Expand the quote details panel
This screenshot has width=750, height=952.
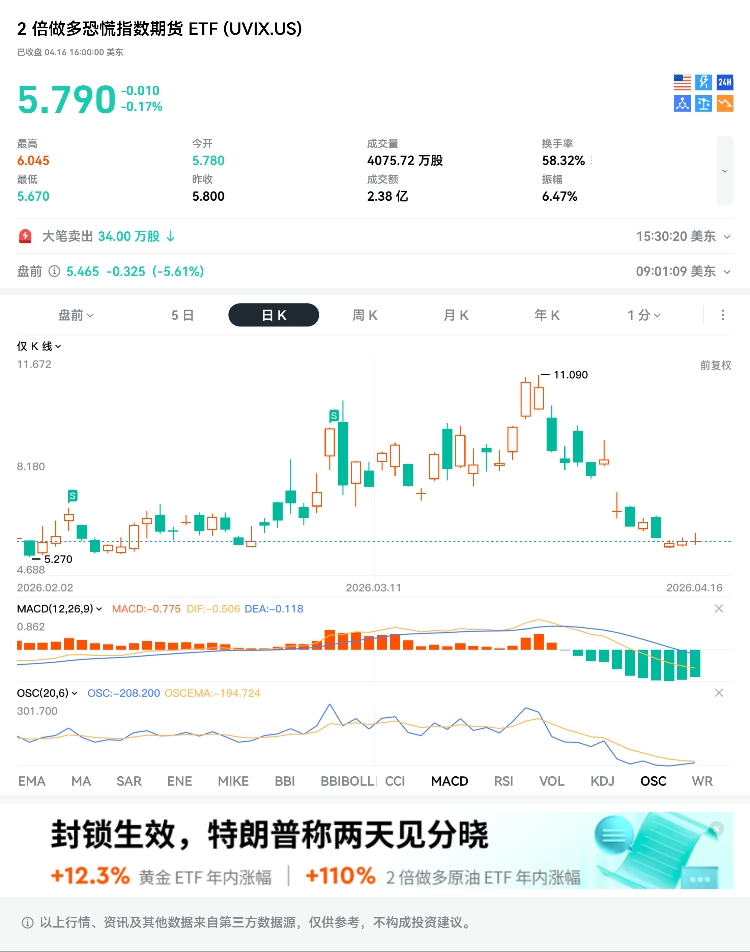(725, 171)
